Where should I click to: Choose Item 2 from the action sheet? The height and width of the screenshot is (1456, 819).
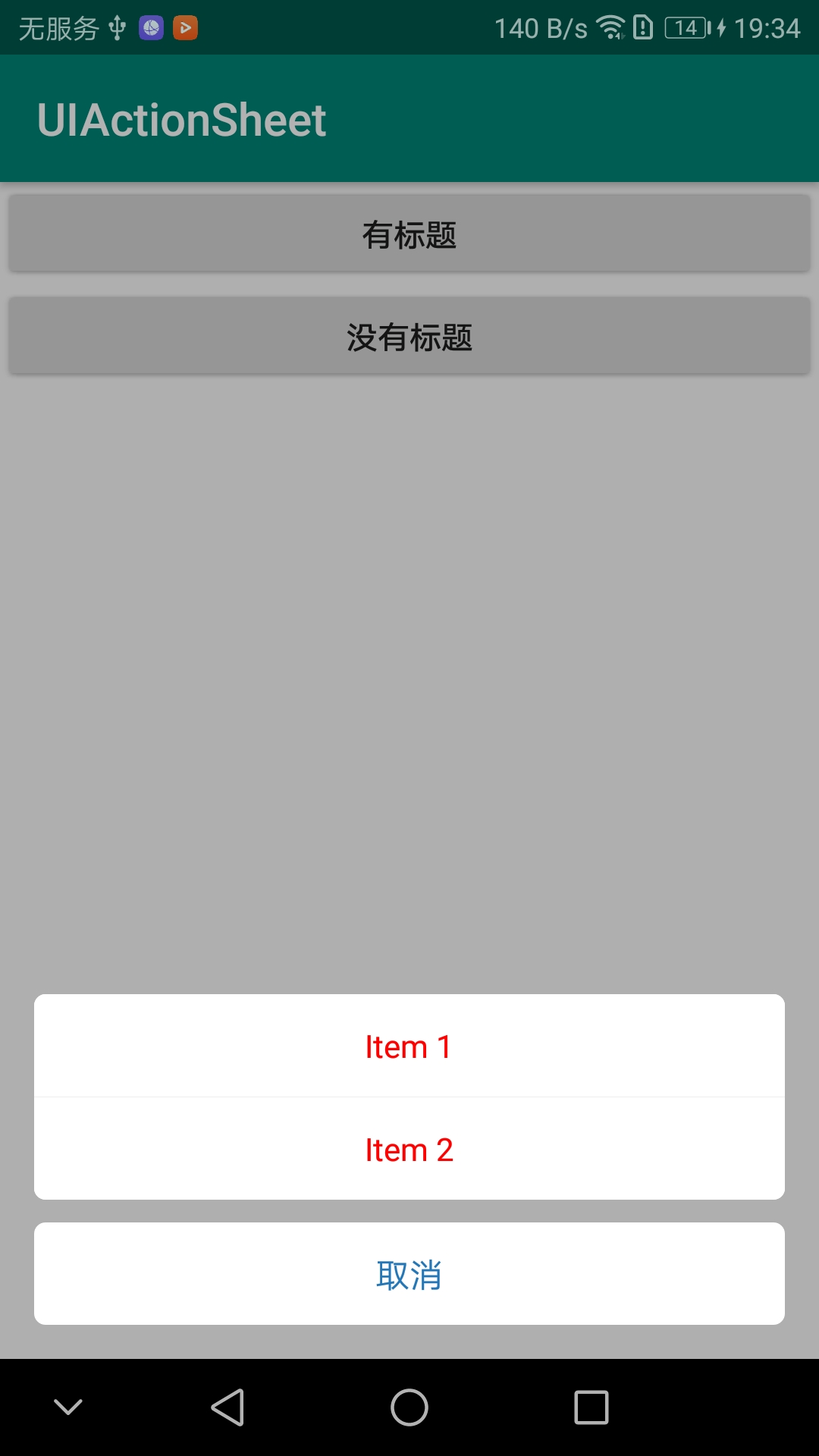click(409, 1150)
